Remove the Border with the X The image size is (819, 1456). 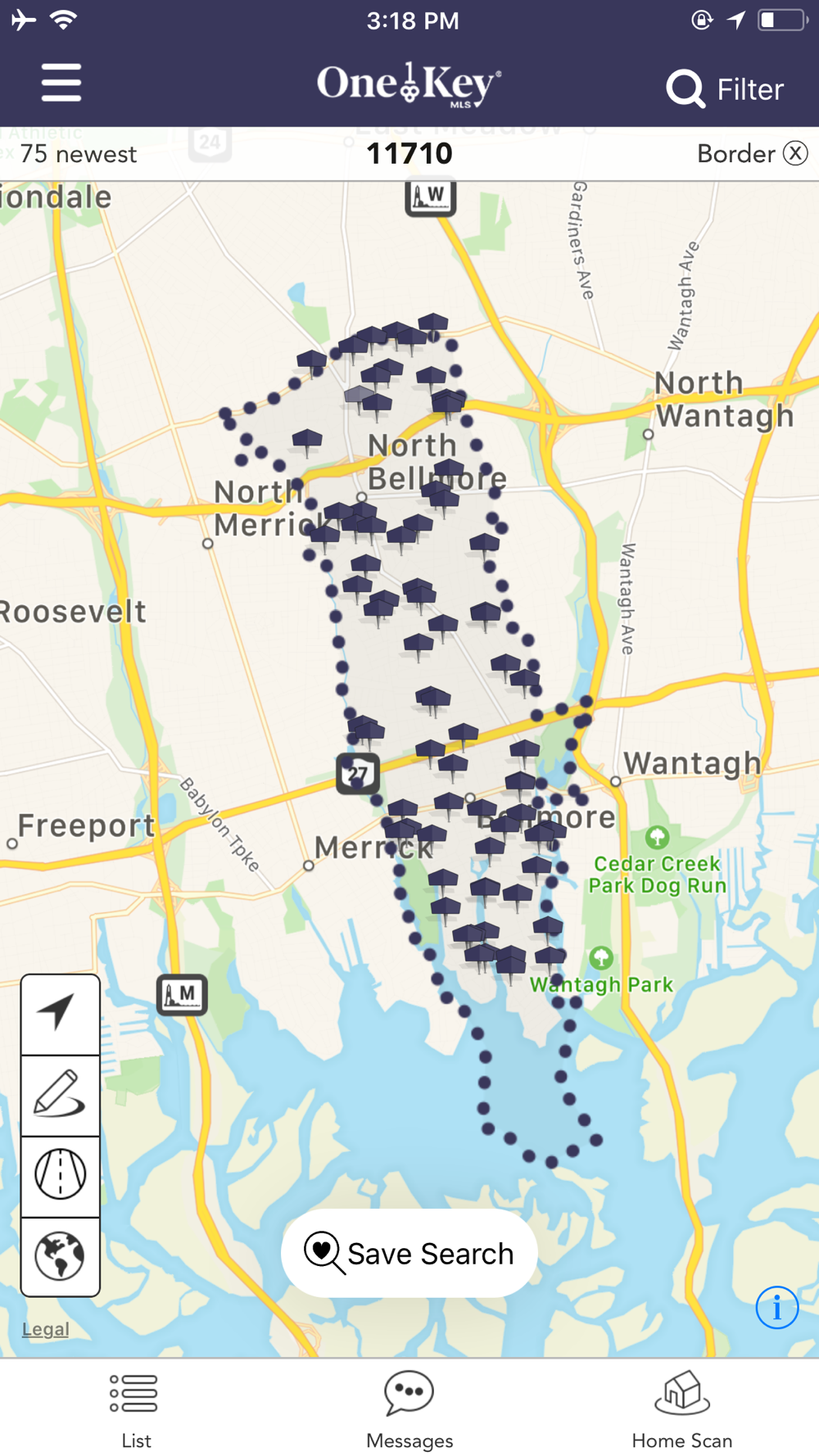pos(795,153)
